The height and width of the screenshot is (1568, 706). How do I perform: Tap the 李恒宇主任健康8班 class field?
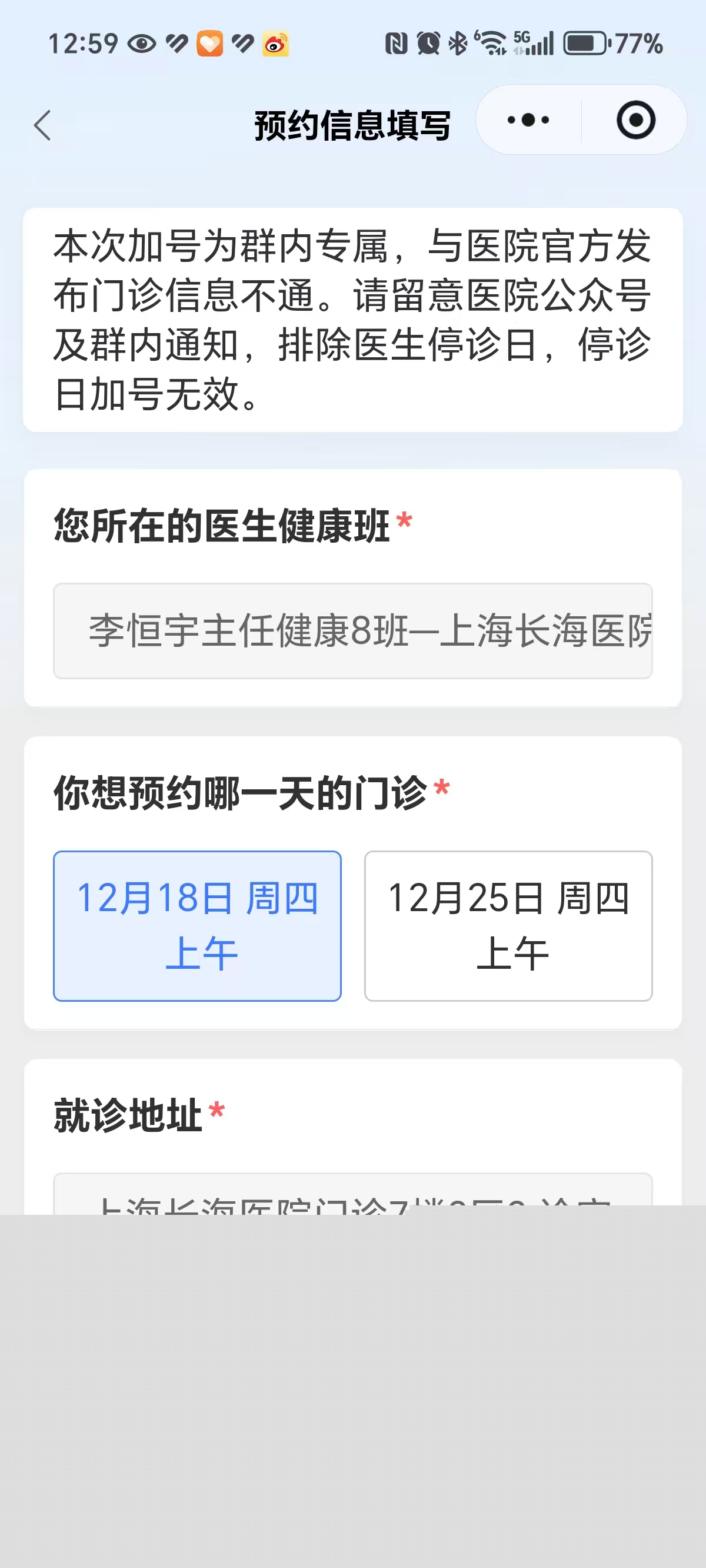pyautogui.click(x=353, y=630)
